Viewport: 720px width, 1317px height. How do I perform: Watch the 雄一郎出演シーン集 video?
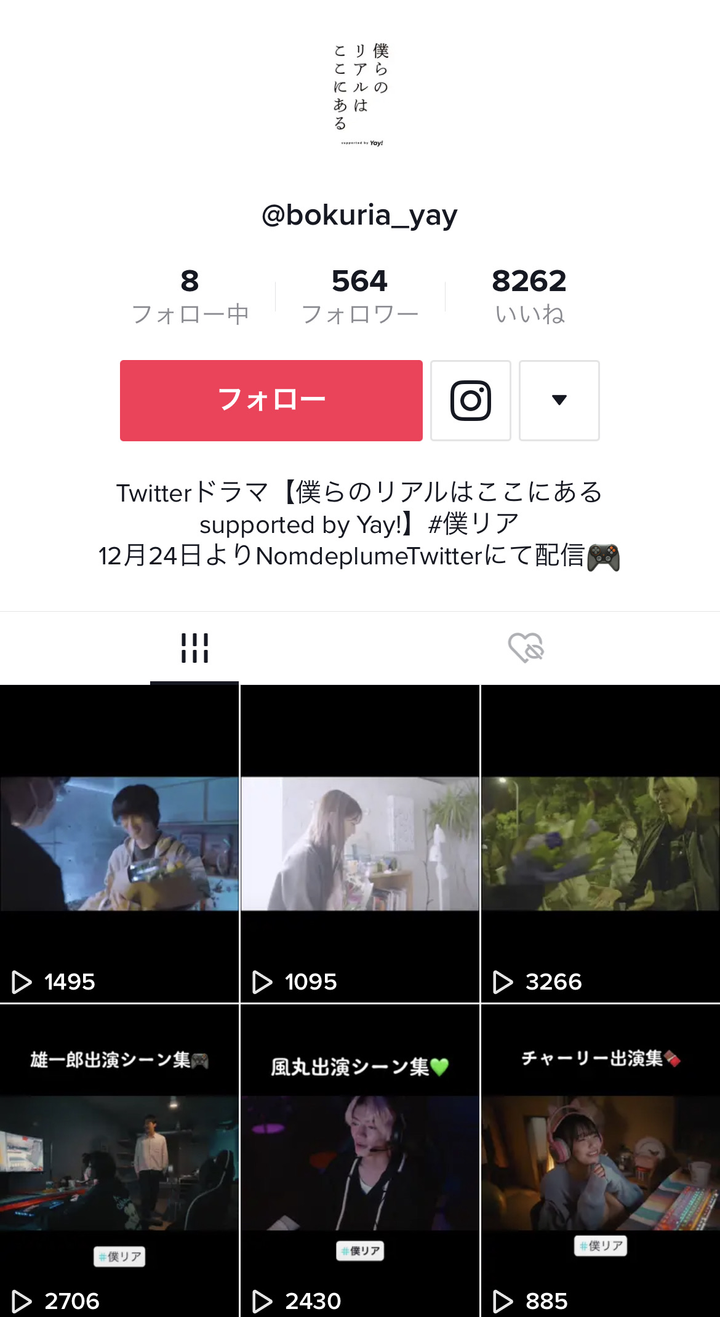(120, 1160)
